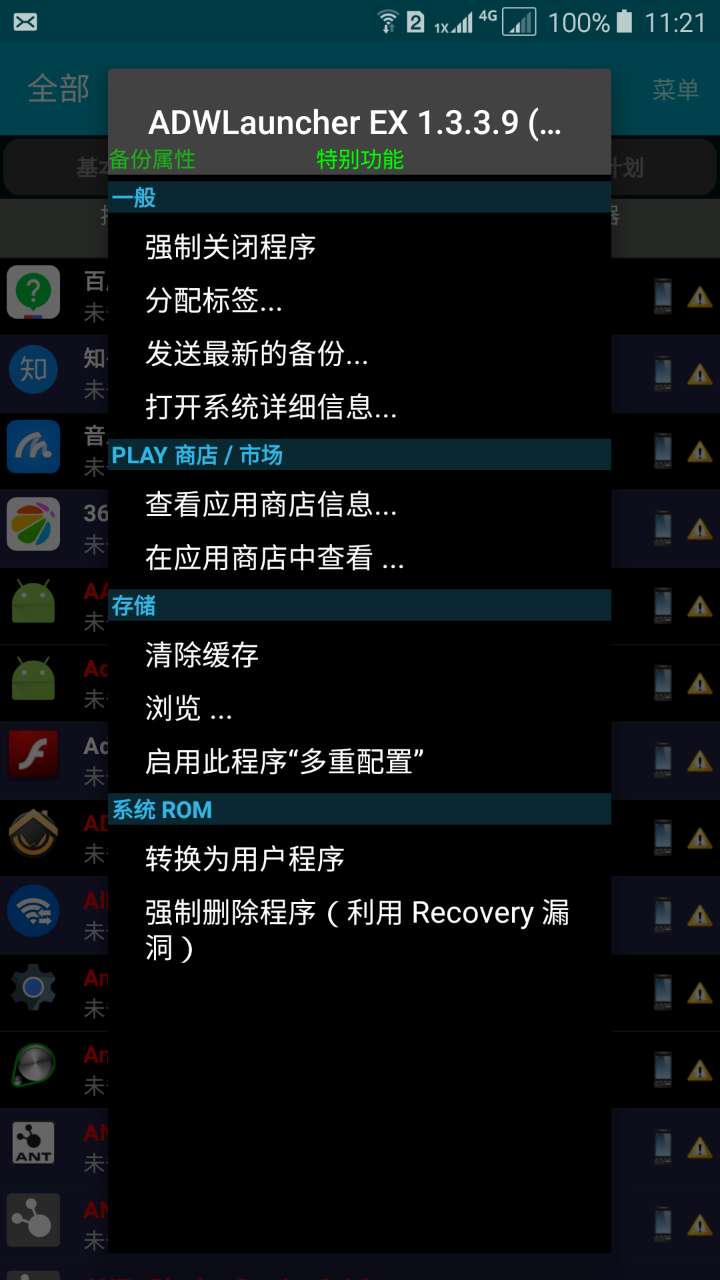Choose 转换为用户程序
Viewport: 720px width, 1280px height.
click(245, 859)
